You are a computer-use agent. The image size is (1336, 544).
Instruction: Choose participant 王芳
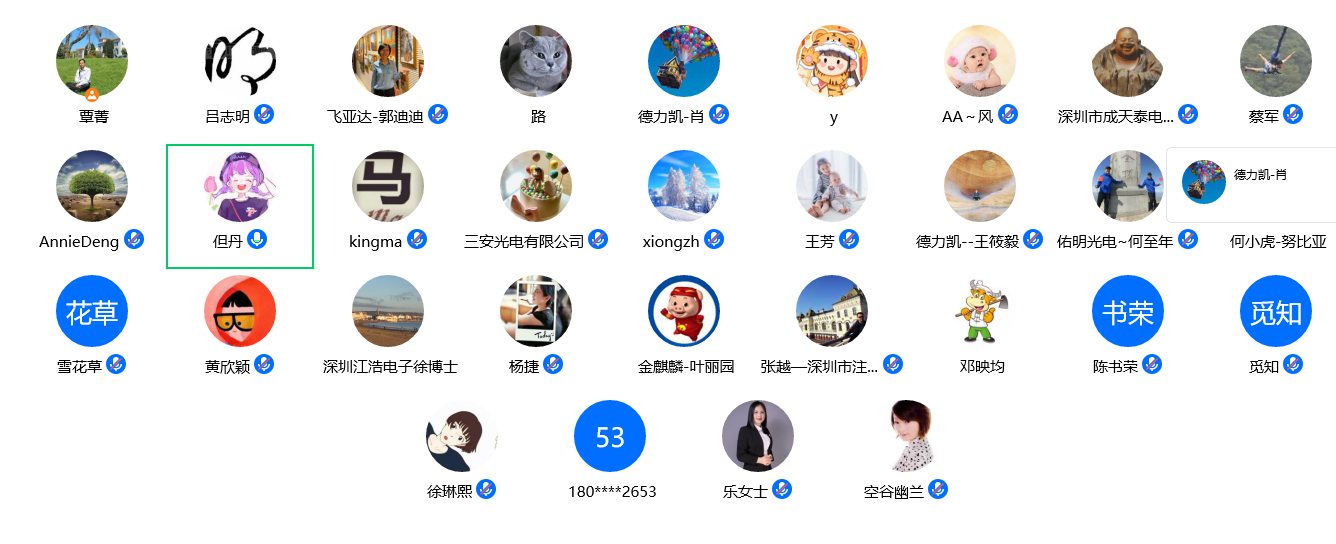(x=832, y=187)
